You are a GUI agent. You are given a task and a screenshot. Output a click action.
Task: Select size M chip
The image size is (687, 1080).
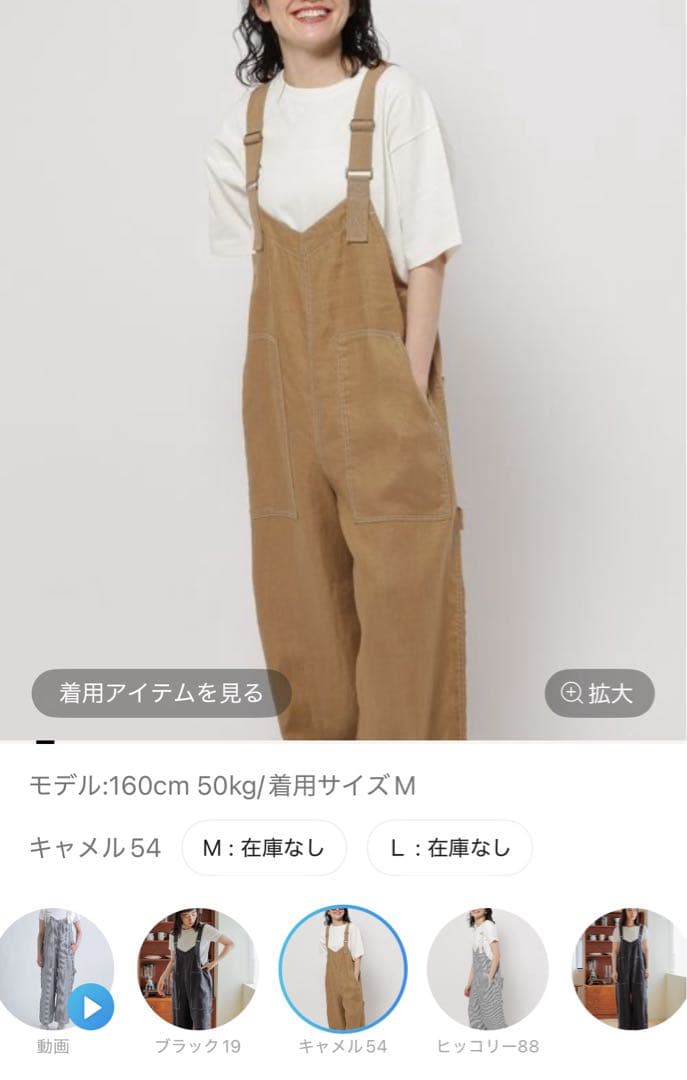(x=264, y=848)
